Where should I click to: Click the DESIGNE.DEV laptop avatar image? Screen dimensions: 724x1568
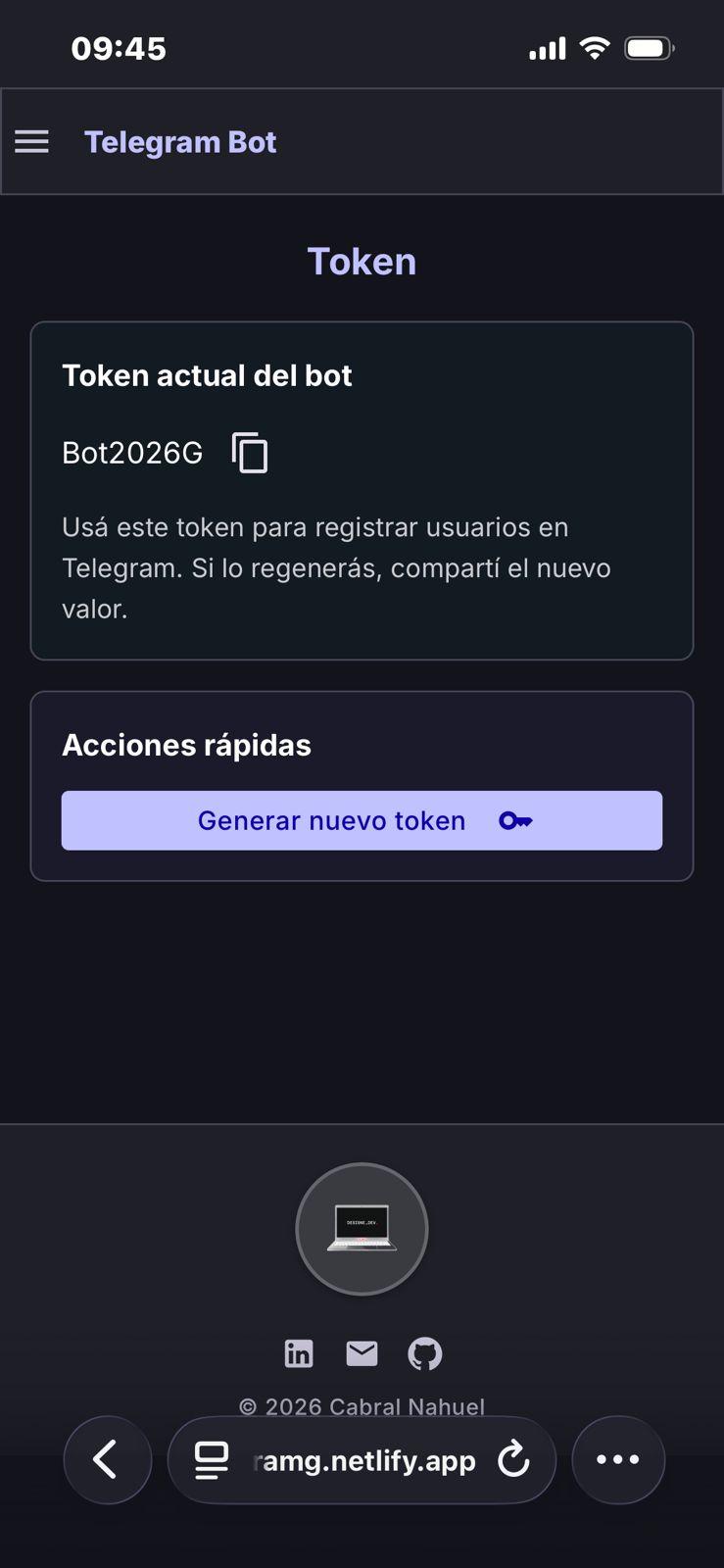click(x=362, y=1229)
